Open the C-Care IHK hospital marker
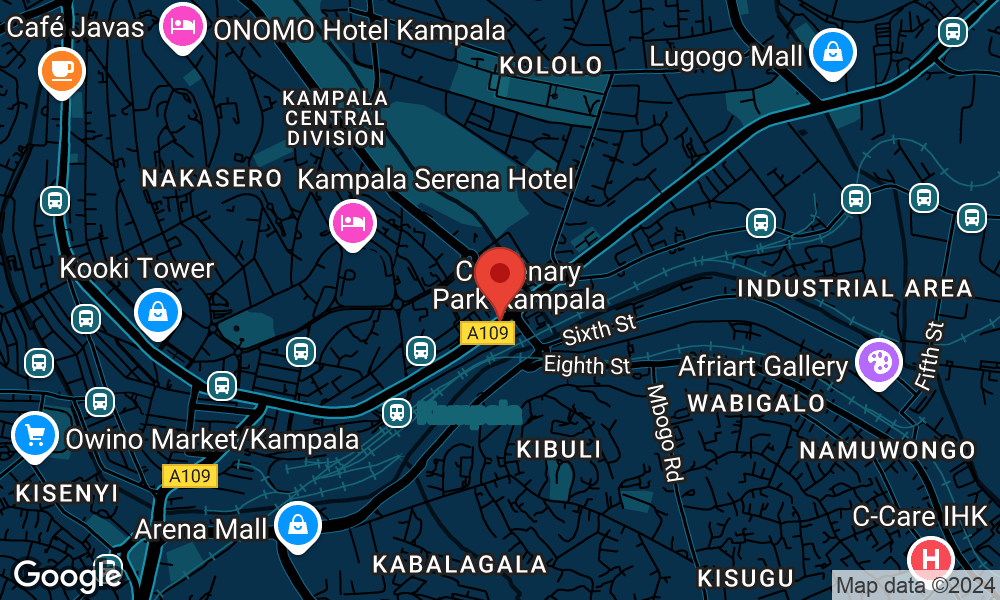Screen dimensions: 1000x600 [931, 558]
